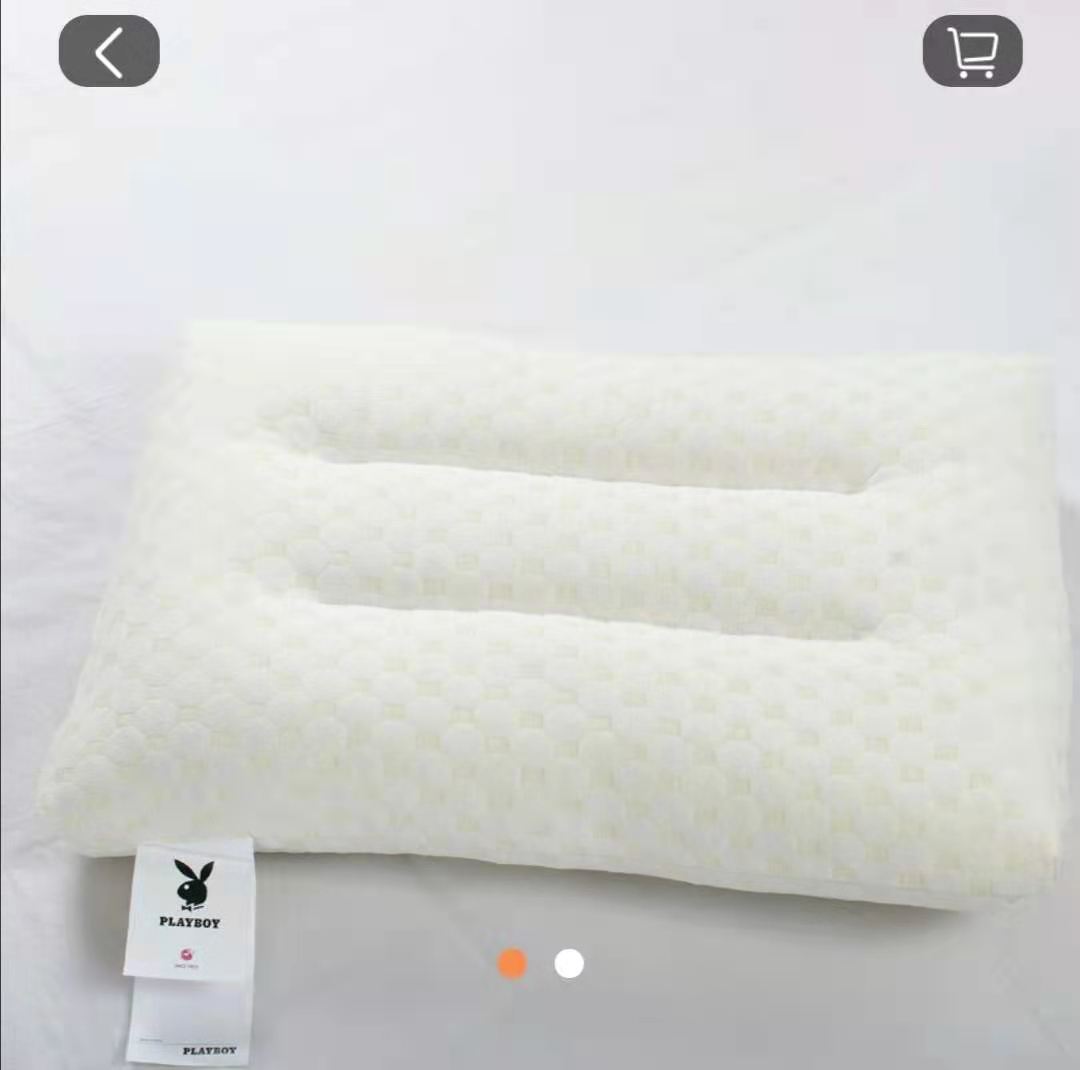Open the shopping cart
The height and width of the screenshot is (1070, 1080).
tap(972, 51)
